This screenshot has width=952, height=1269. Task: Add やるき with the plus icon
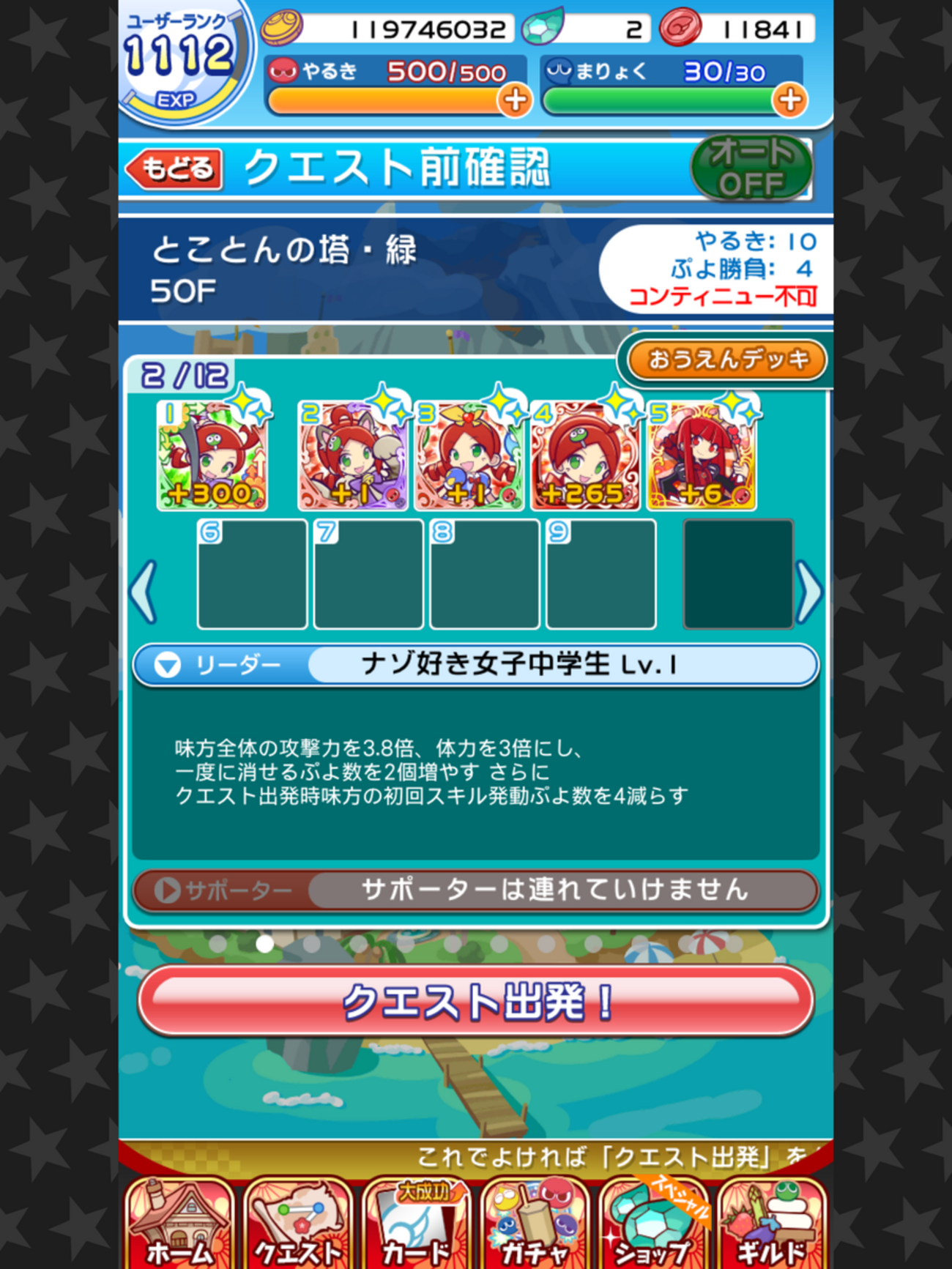click(x=516, y=100)
